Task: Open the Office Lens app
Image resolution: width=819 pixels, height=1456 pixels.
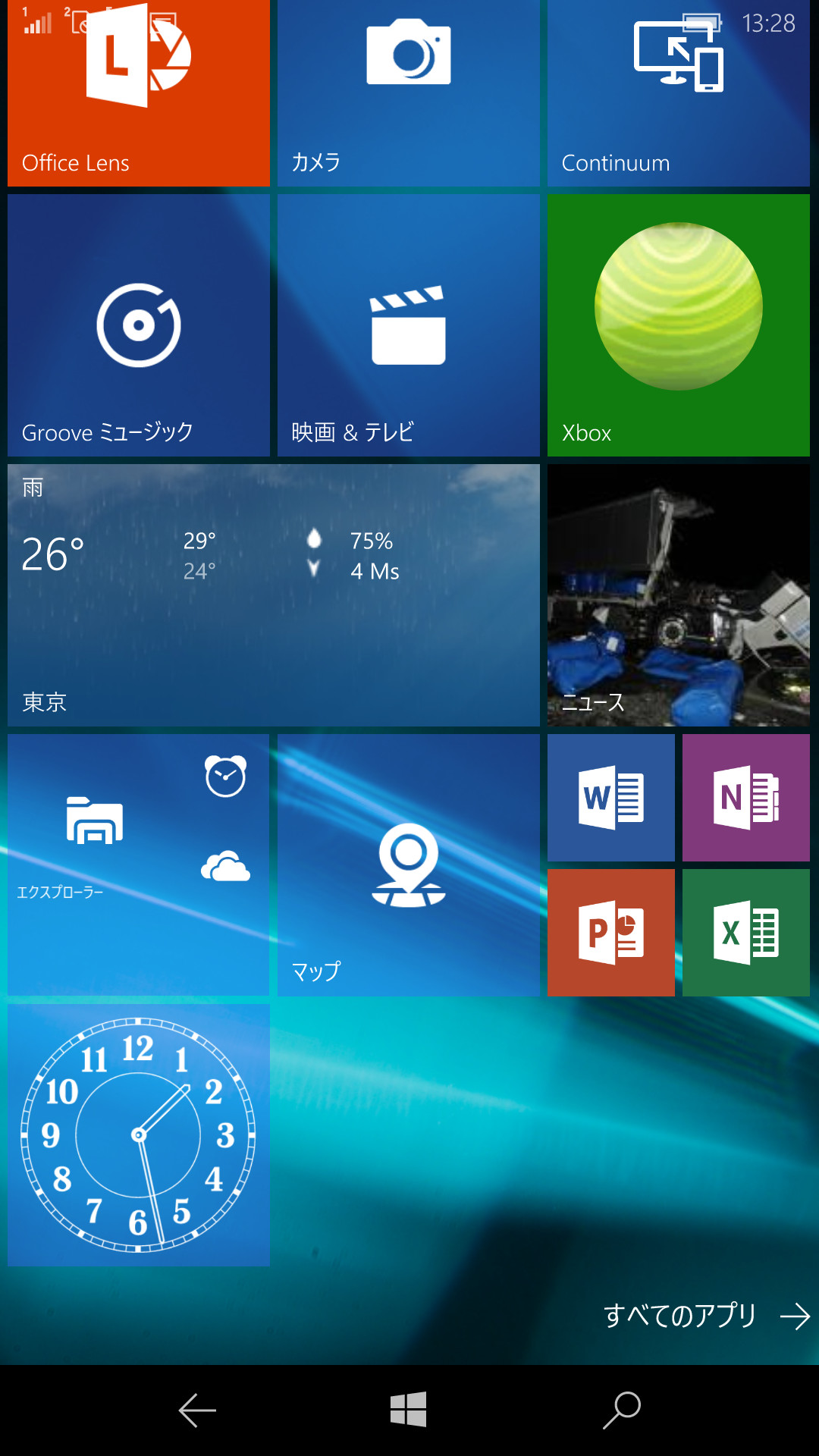Action: click(x=138, y=93)
